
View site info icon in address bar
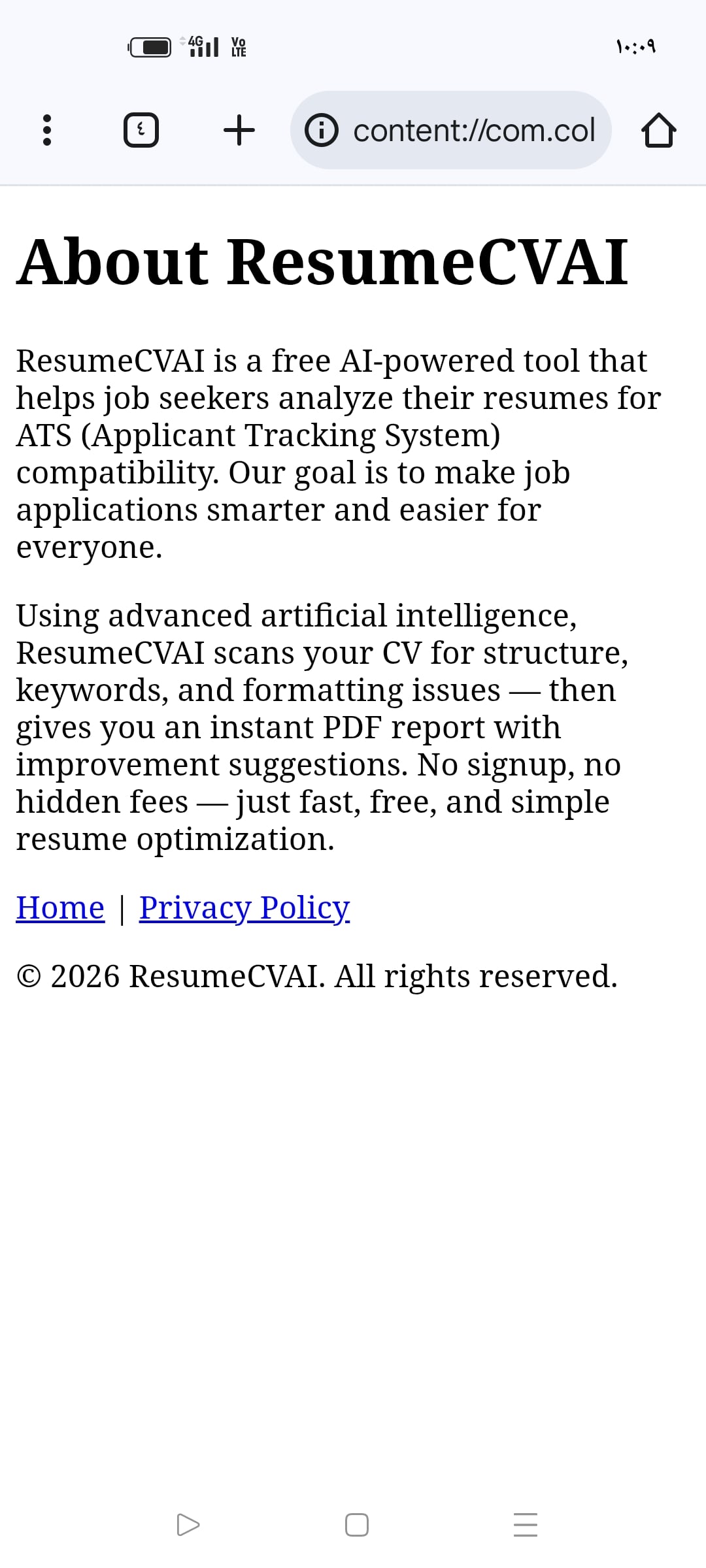tap(321, 130)
